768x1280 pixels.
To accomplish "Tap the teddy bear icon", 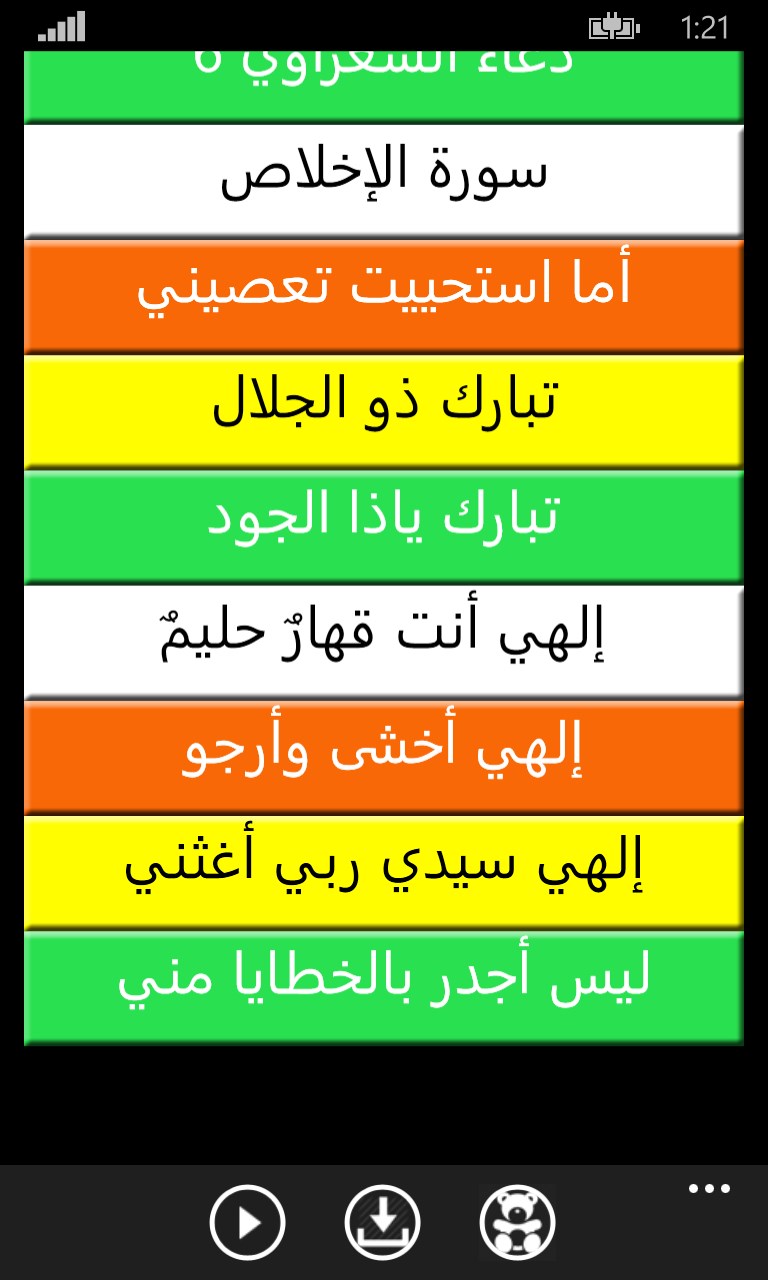I will pyautogui.click(x=517, y=1222).
